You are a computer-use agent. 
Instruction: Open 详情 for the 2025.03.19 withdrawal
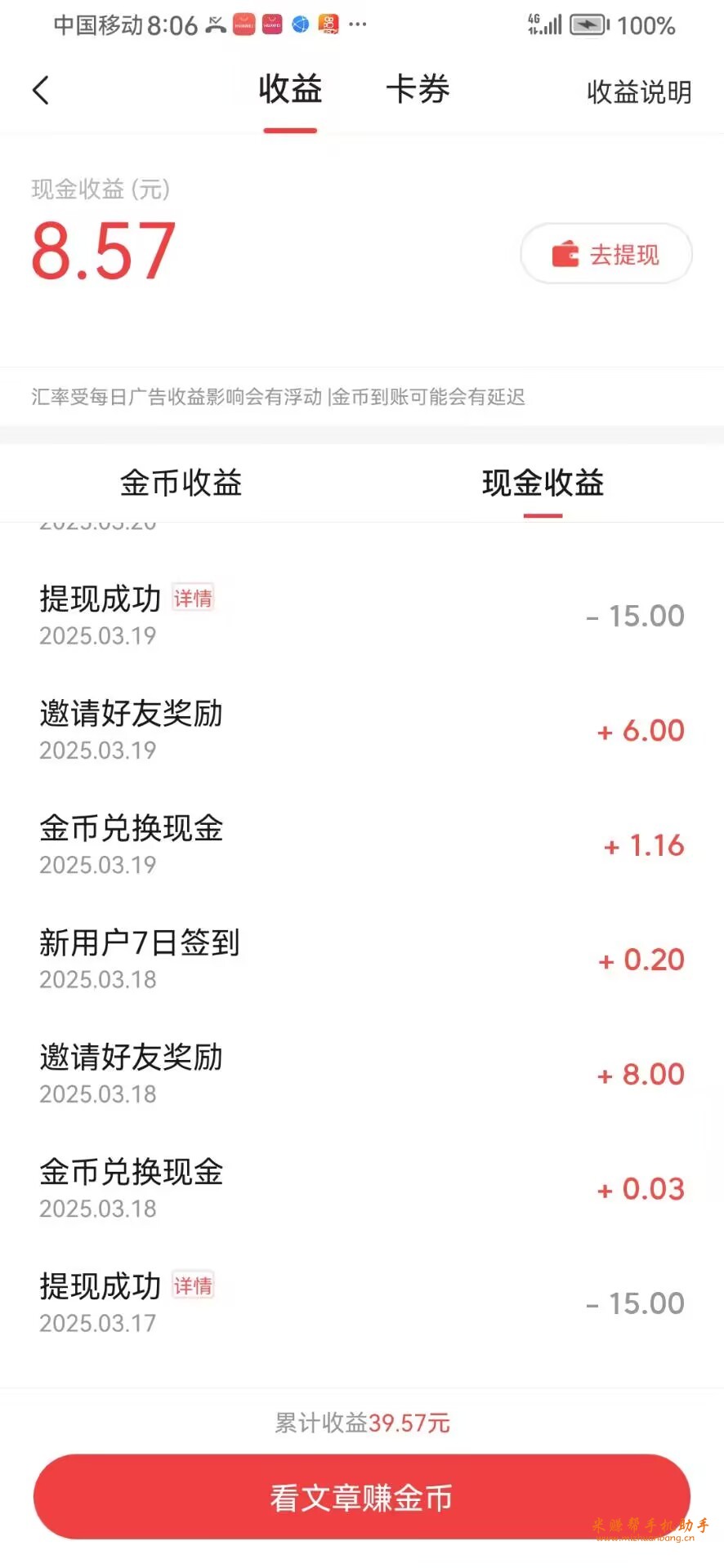193,598
